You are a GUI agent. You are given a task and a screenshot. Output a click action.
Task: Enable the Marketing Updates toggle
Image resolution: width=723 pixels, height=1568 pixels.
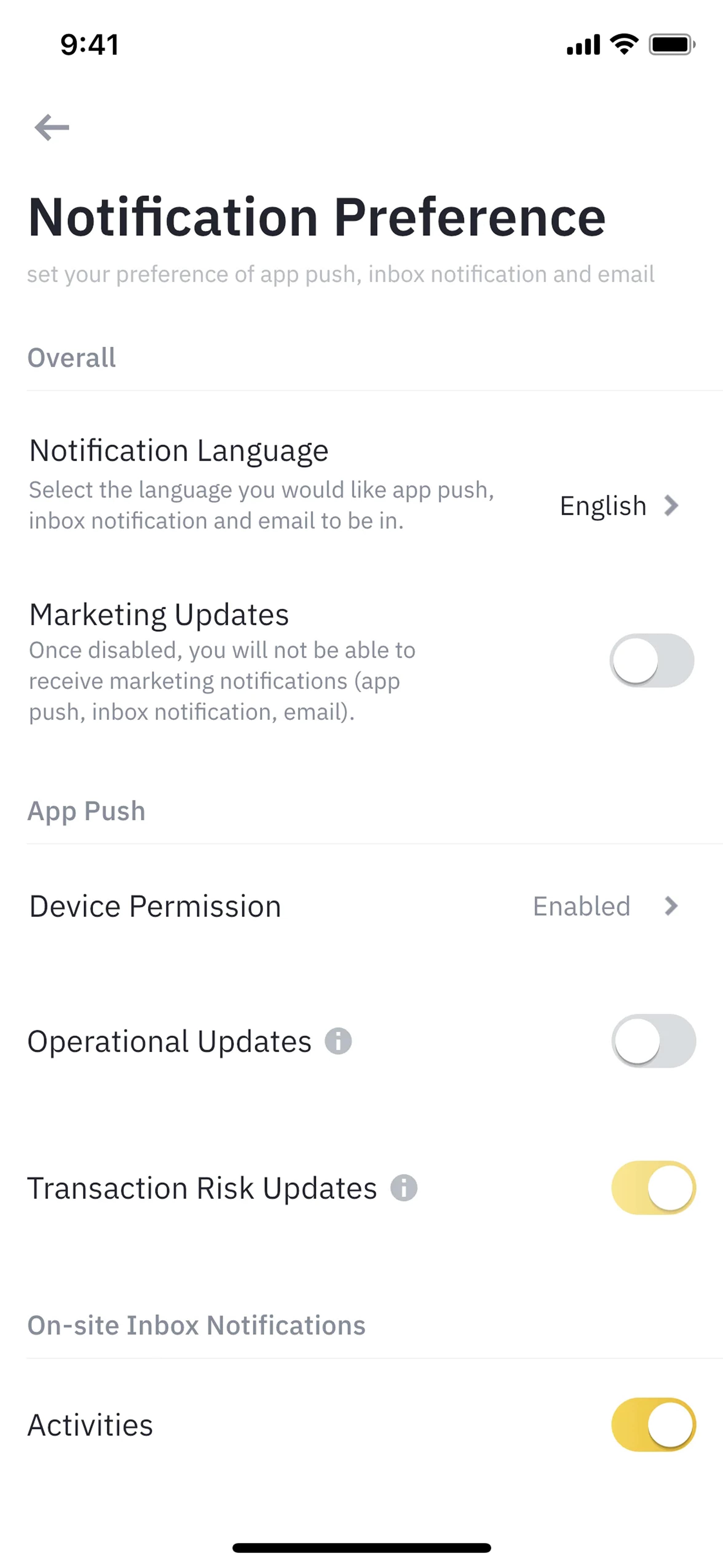click(x=652, y=660)
